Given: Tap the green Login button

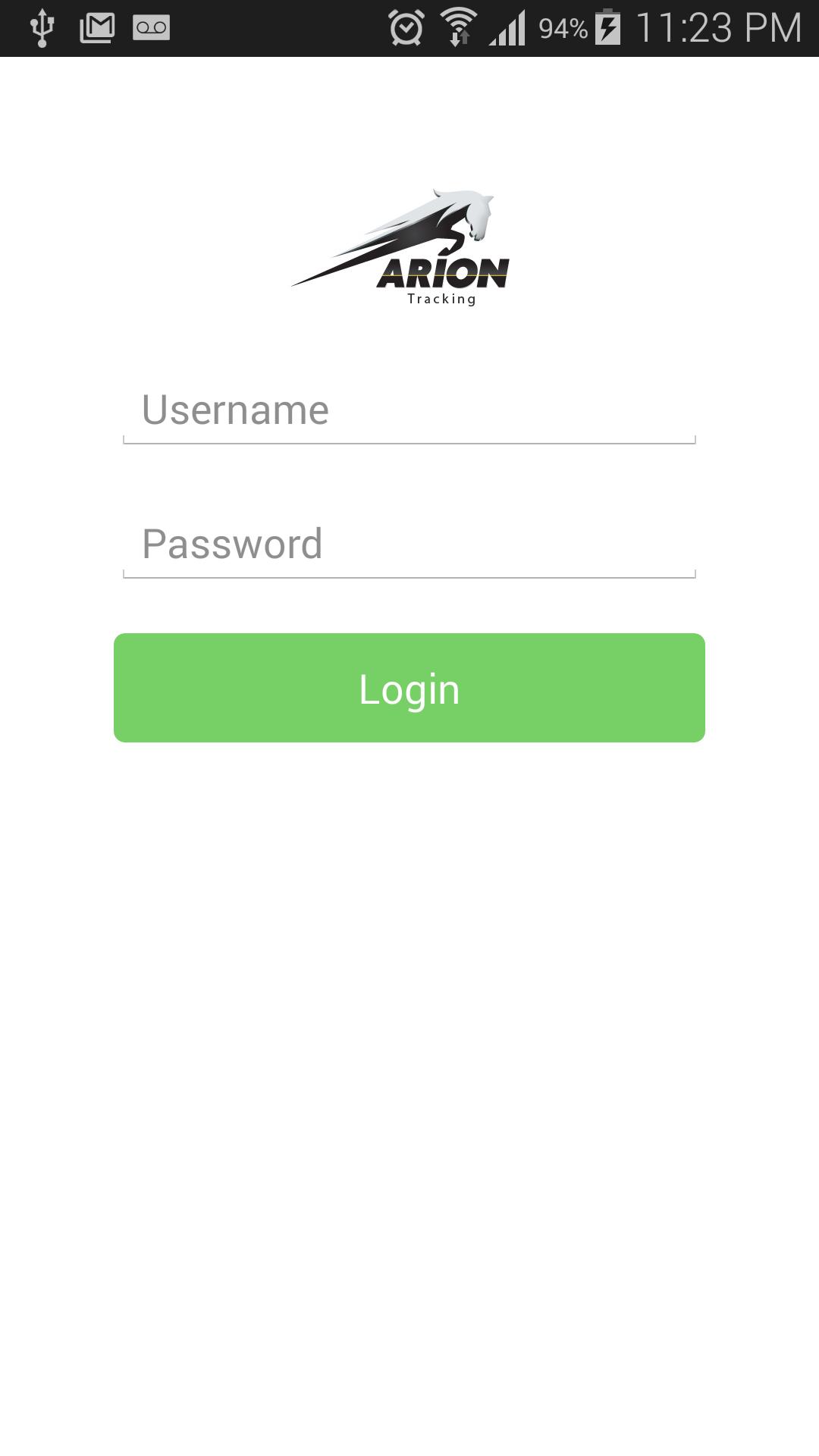Looking at the screenshot, I should click(x=409, y=688).
